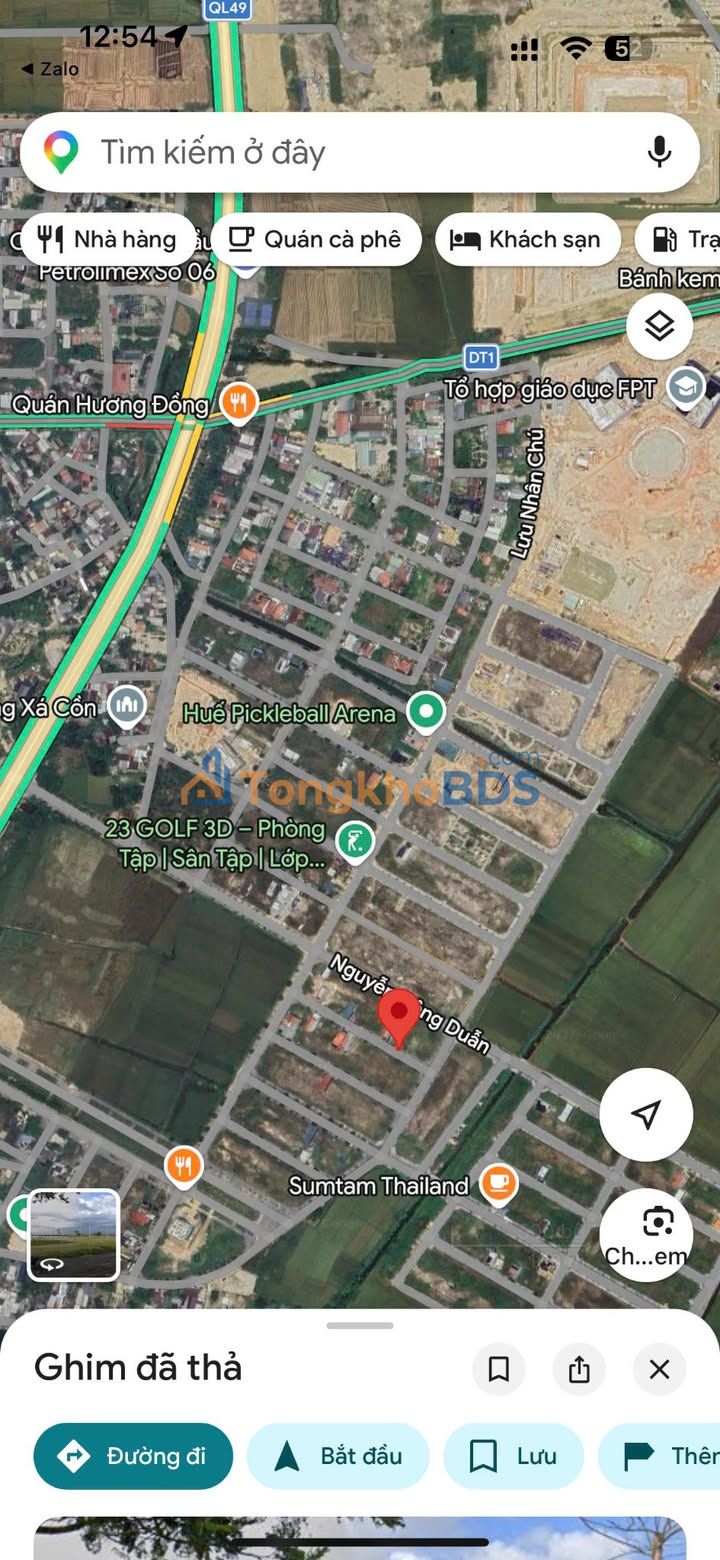
Task: Tap the Đường đi directions button
Action: pos(133,1456)
